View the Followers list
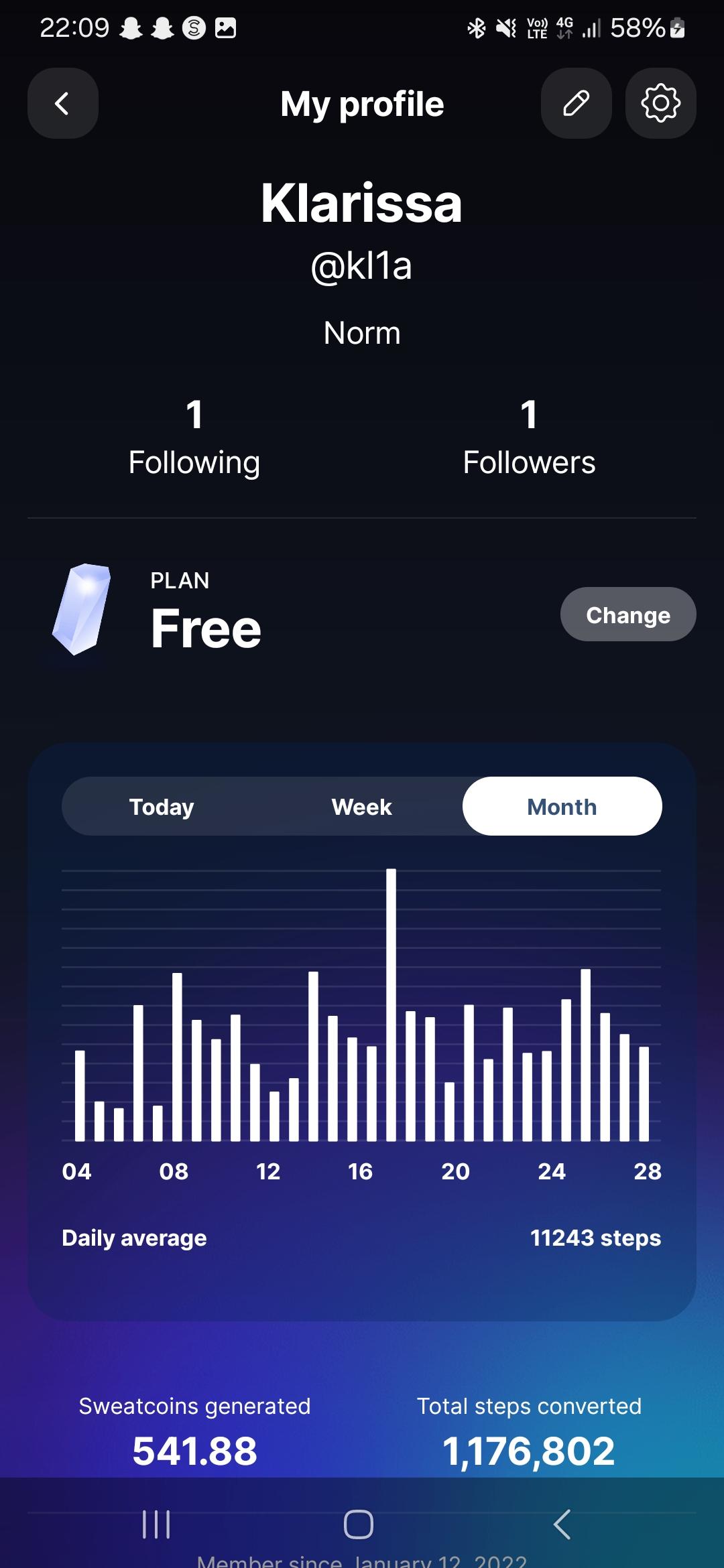The width and height of the screenshot is (724, 1568). (529, 437)
